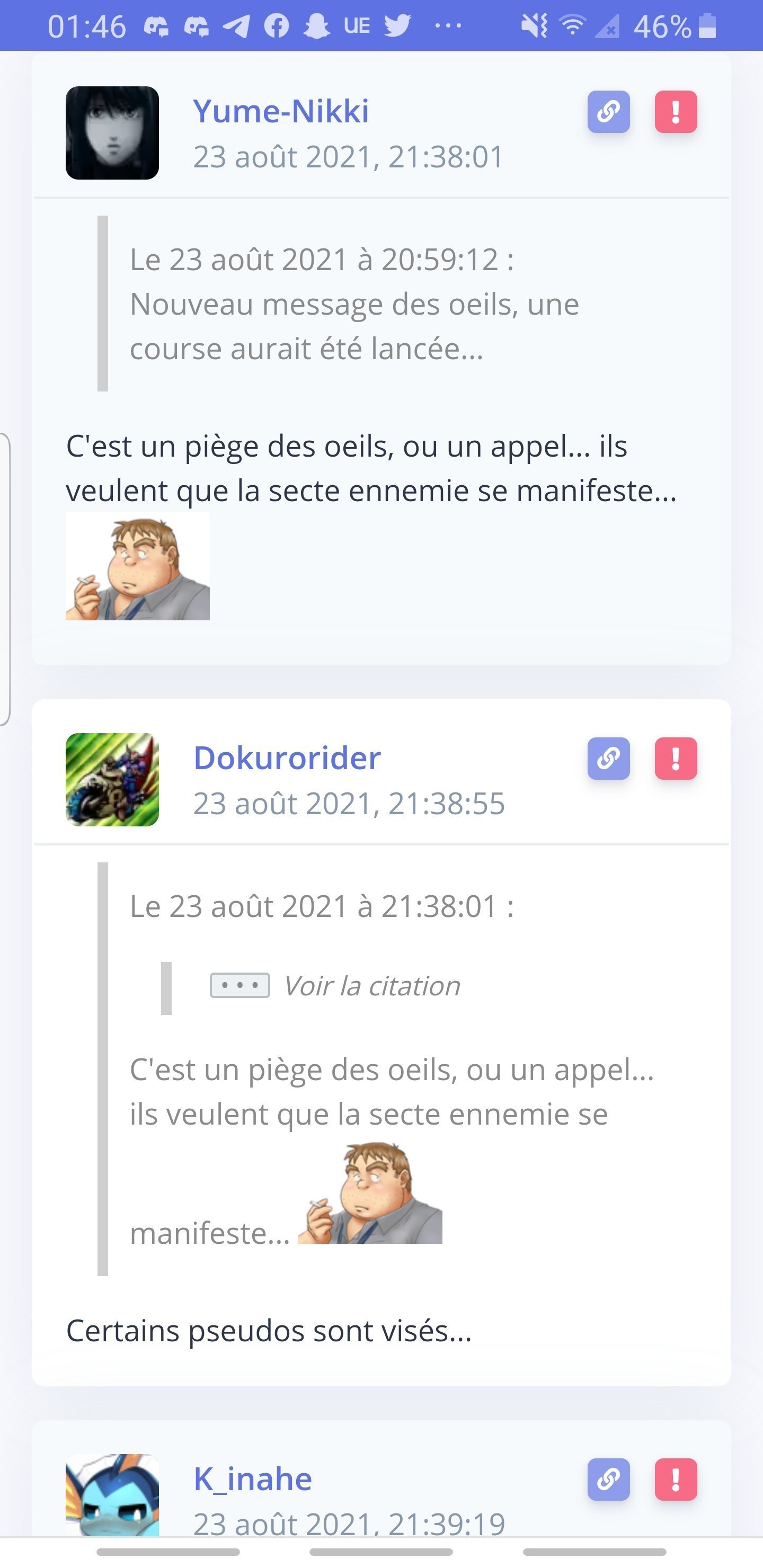Open K_inahe's user profile
Image resolution: width=763 pixels, height=1568 pixels.
coord(253,1478)
